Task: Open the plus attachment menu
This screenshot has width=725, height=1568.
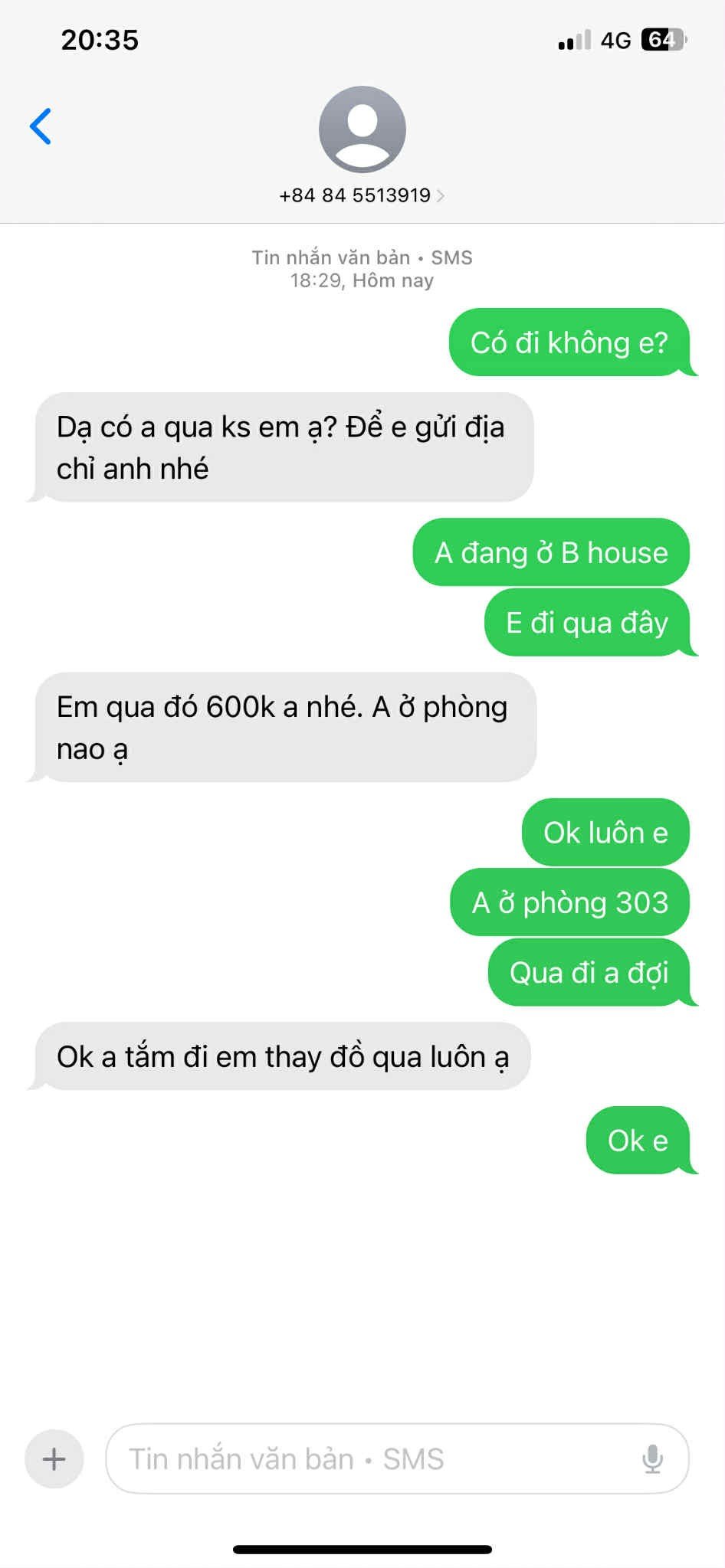Action: 54,1459
